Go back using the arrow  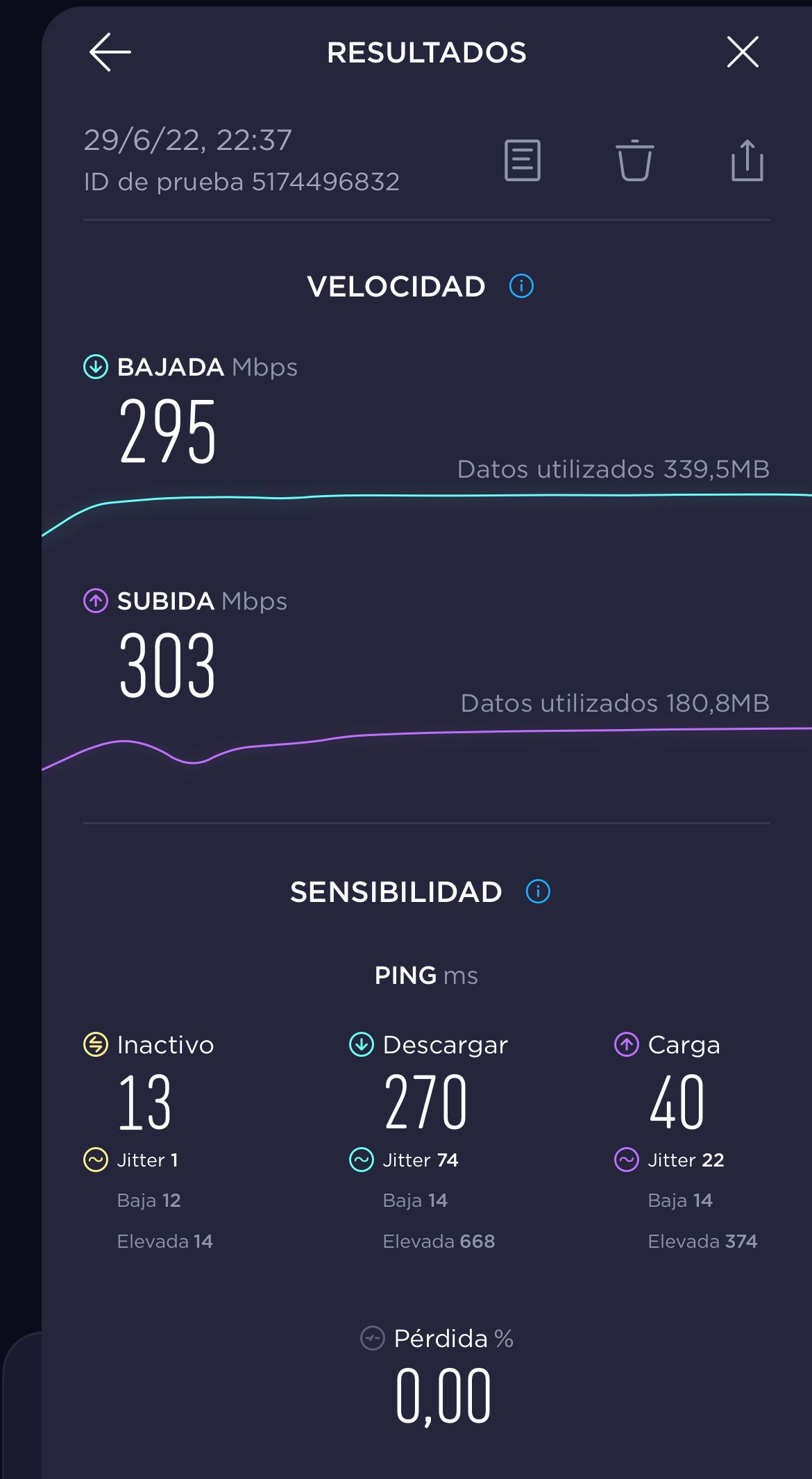pos(110,52)
